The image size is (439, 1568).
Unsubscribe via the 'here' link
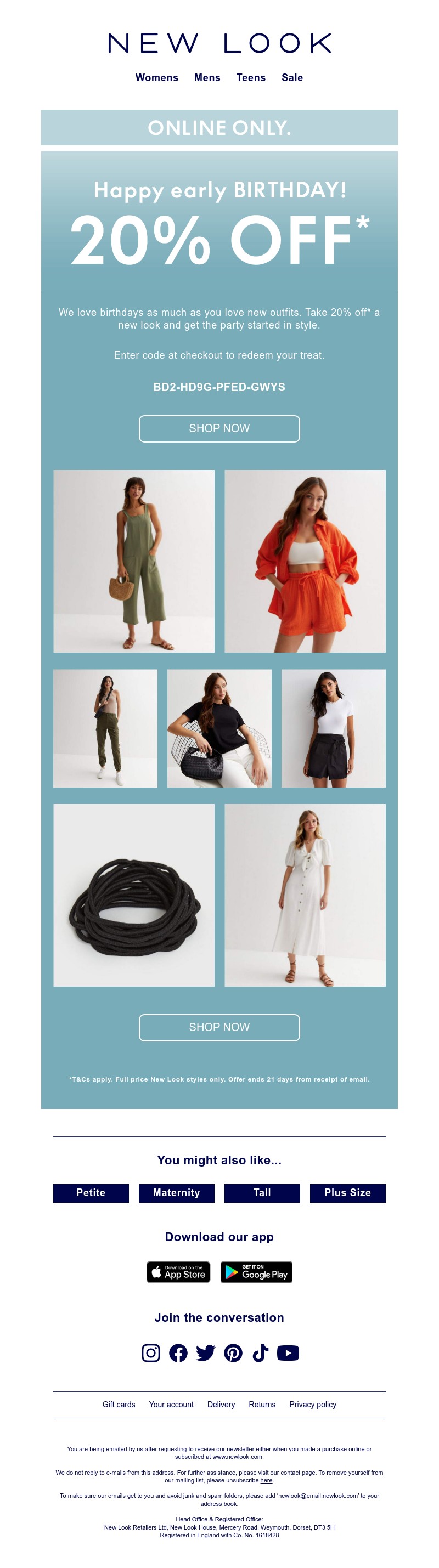(266, 1480)
